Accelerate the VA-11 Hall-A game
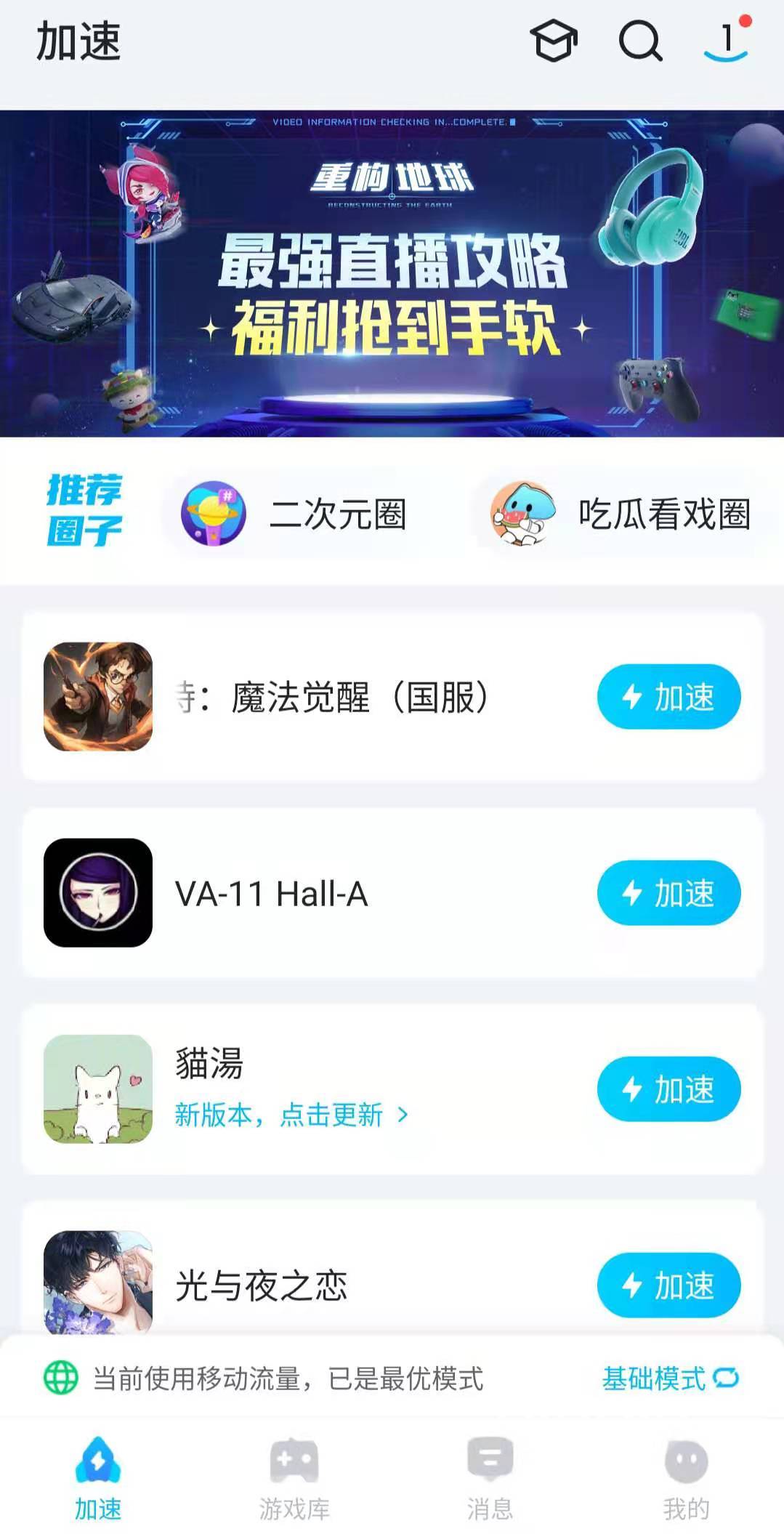 point(668,892)
